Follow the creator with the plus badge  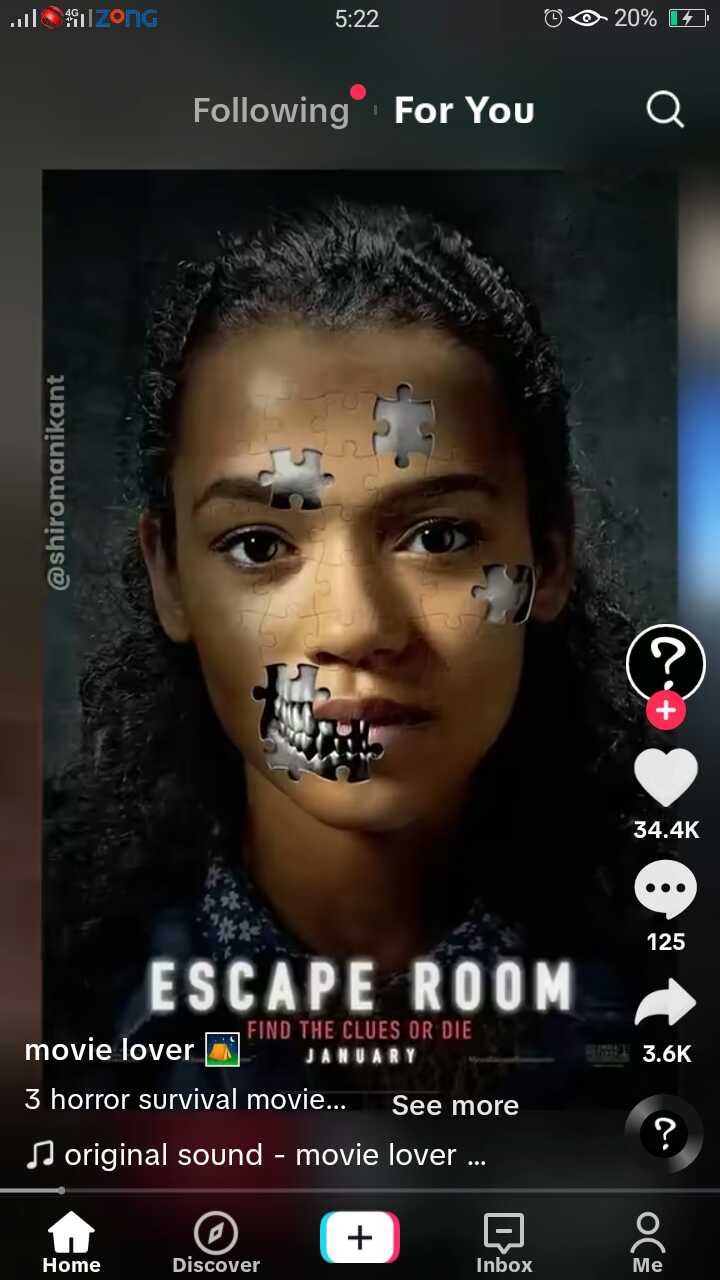coord(666,711)
